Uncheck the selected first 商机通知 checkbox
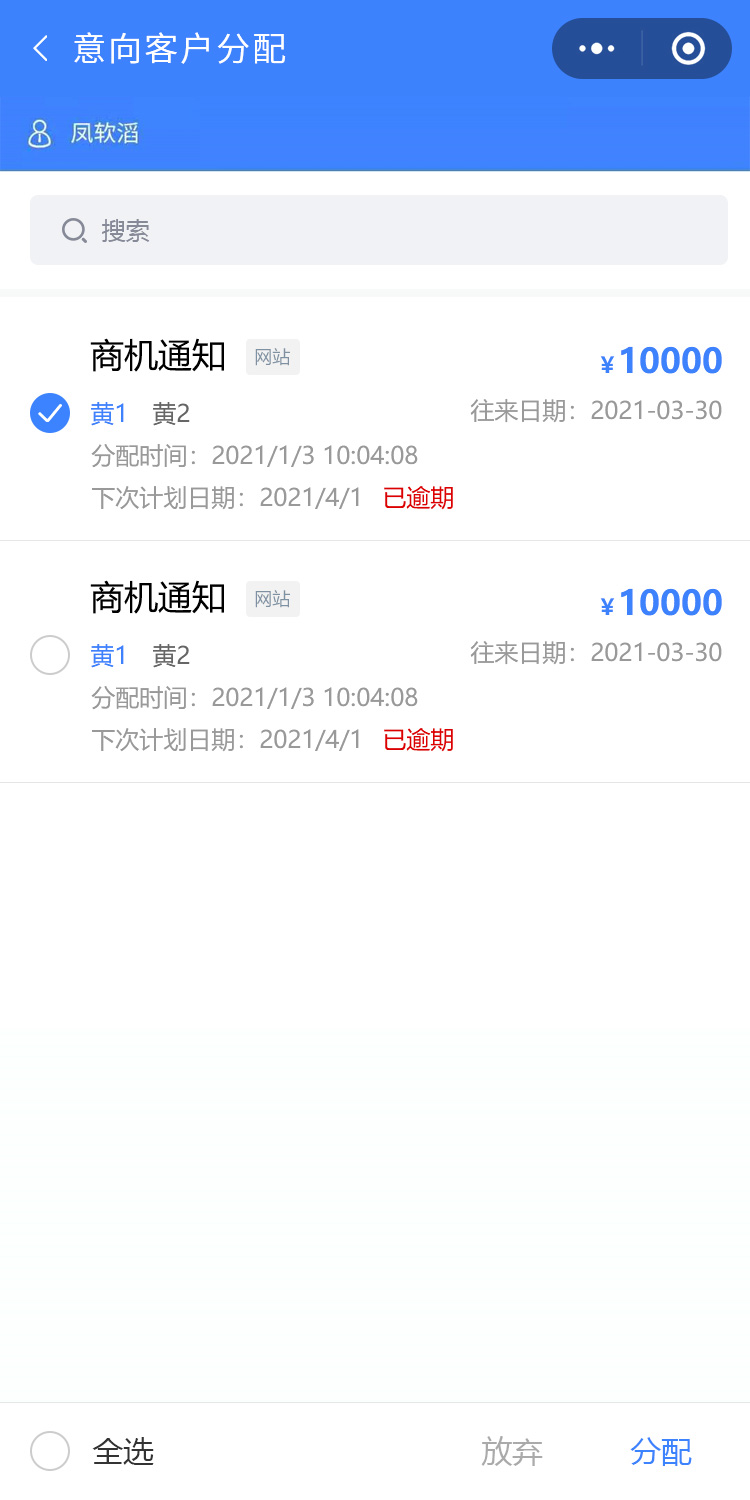This screenshot has width=750, height=1500. 50,413
